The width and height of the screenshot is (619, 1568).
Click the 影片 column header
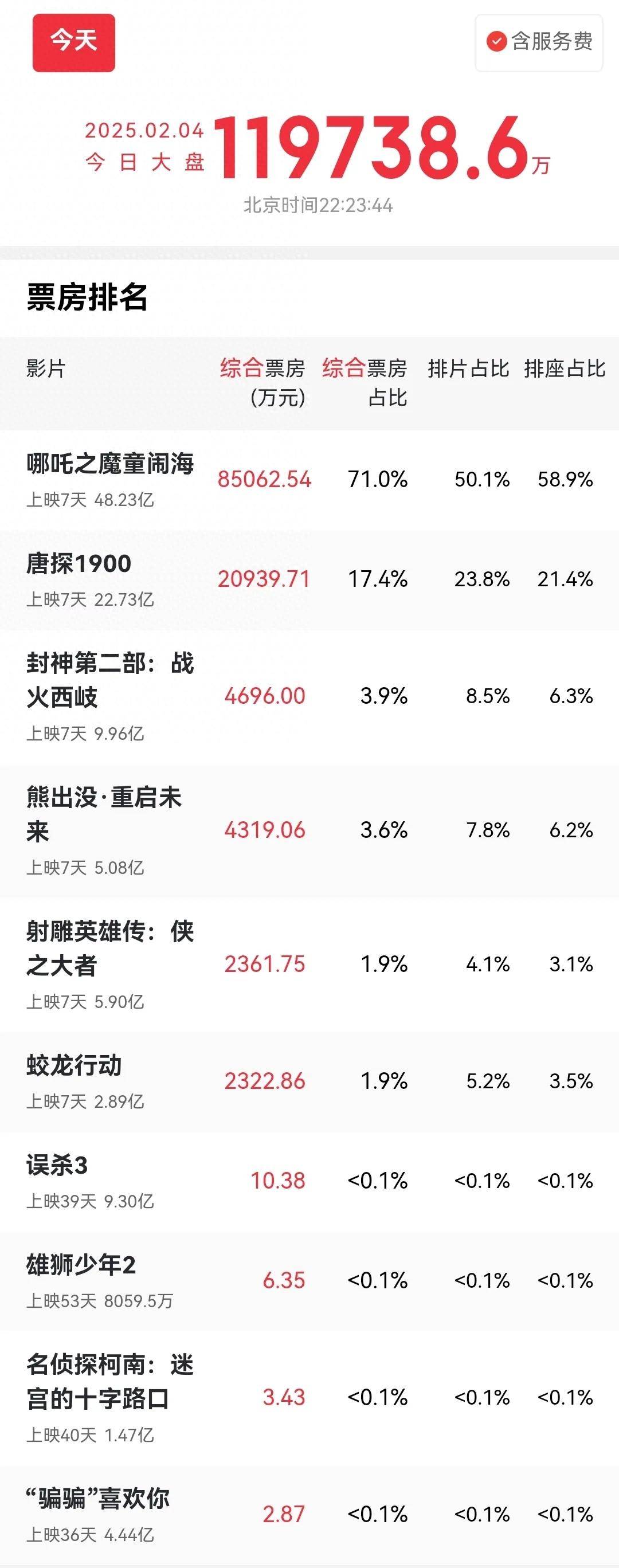pos(43,369)
